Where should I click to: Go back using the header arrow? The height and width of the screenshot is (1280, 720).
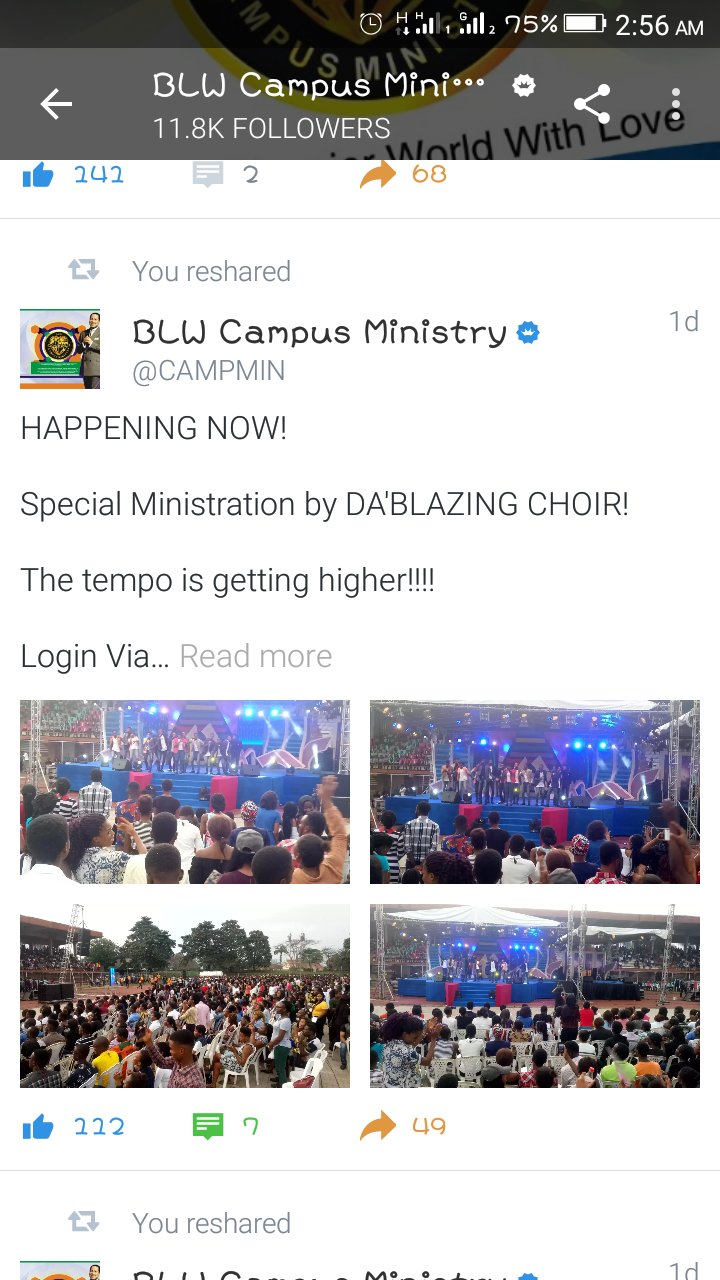[56, 104]
